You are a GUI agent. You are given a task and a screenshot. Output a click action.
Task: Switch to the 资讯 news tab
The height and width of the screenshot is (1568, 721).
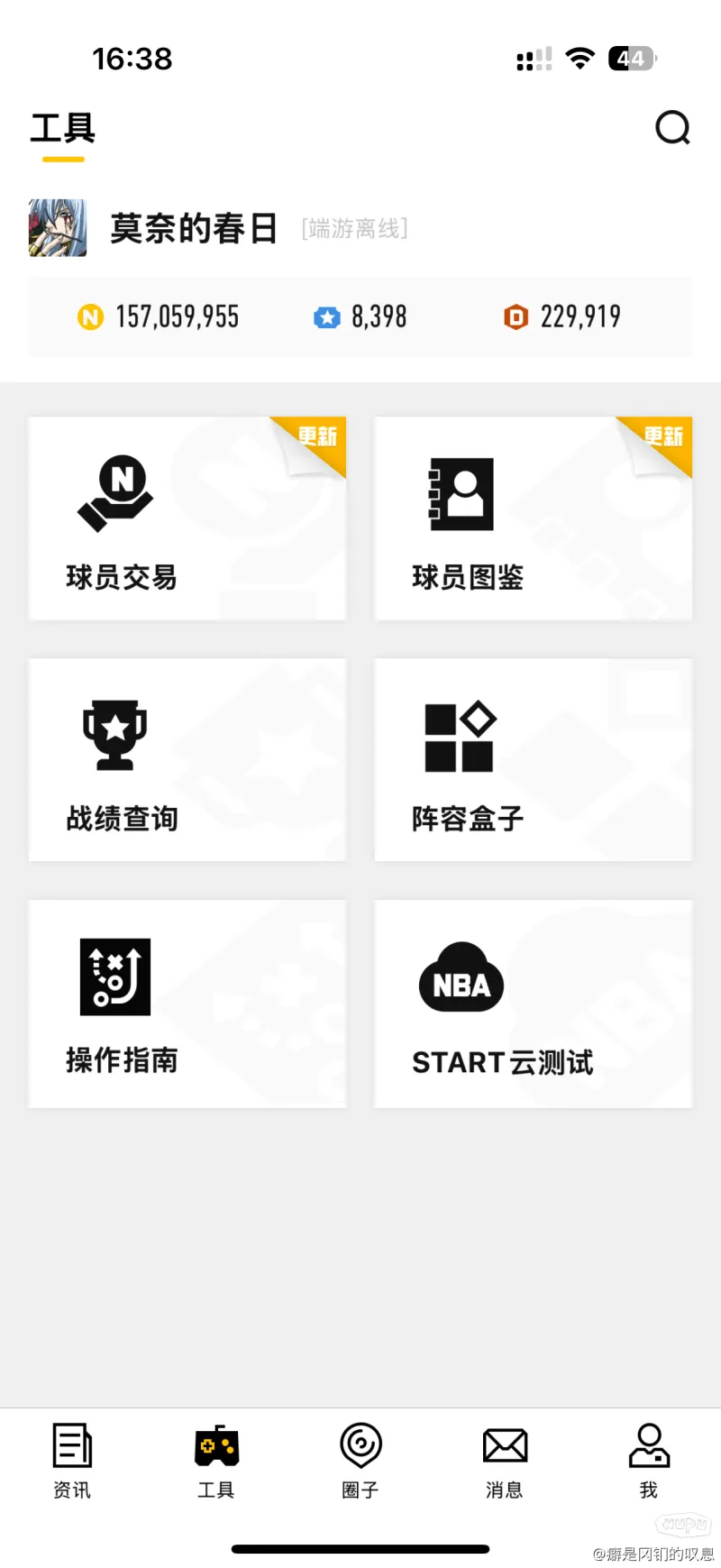click(72, 1461)
